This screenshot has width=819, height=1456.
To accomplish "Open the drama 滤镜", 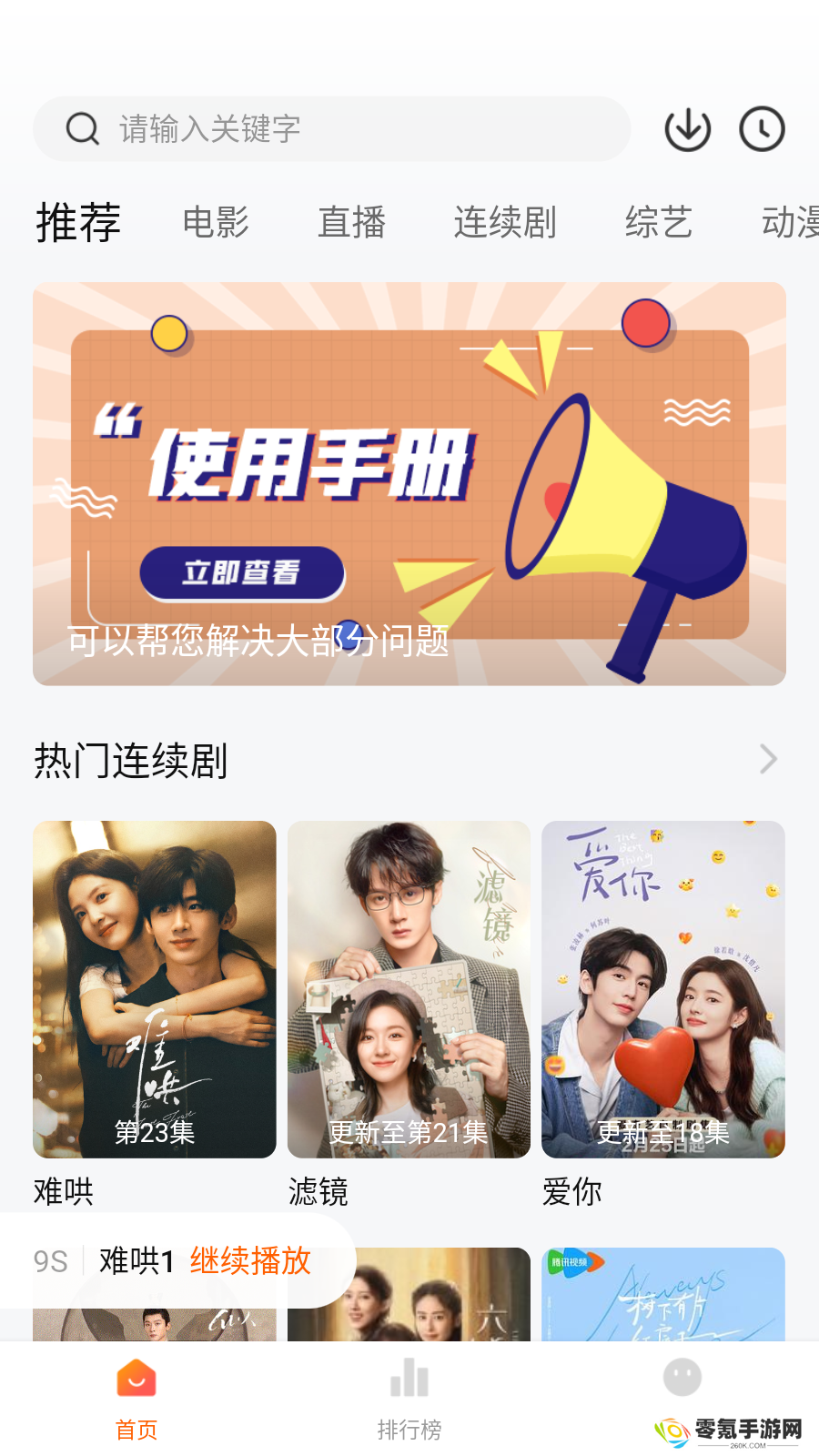I will point(409,989).
